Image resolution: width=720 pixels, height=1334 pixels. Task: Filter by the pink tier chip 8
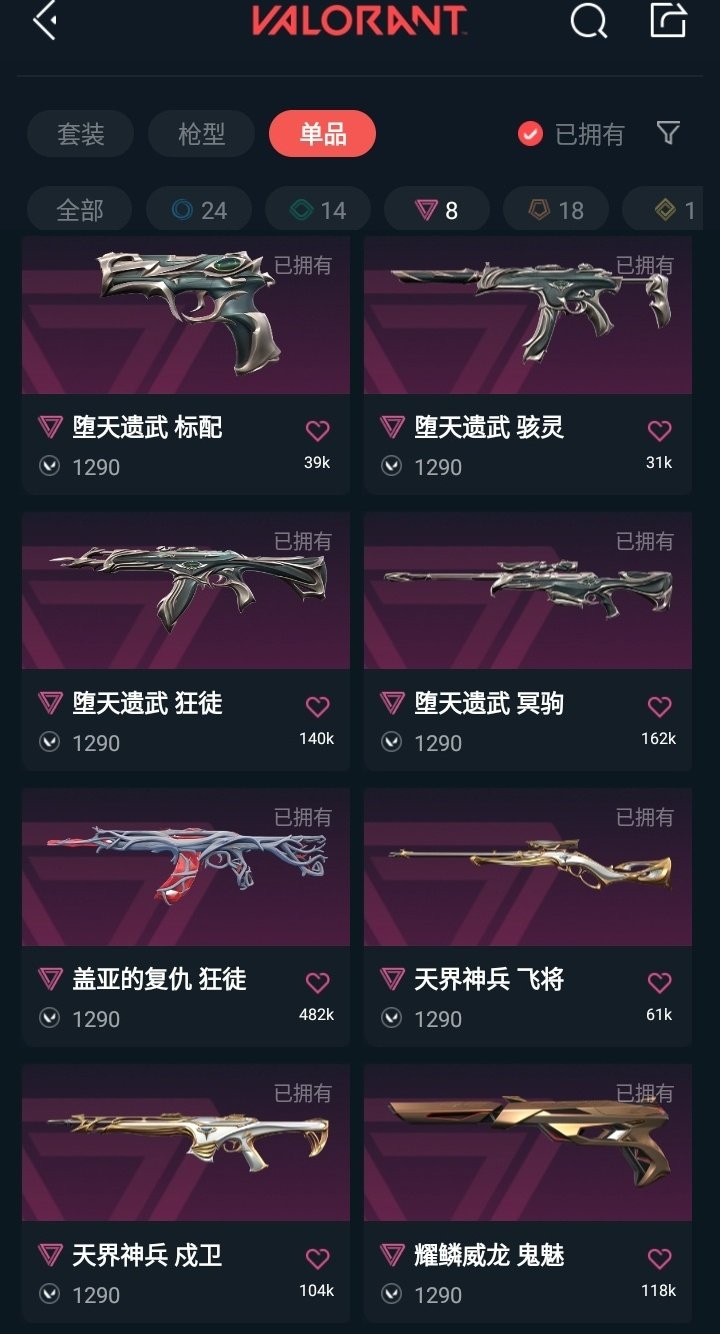[x=437, y=210]
